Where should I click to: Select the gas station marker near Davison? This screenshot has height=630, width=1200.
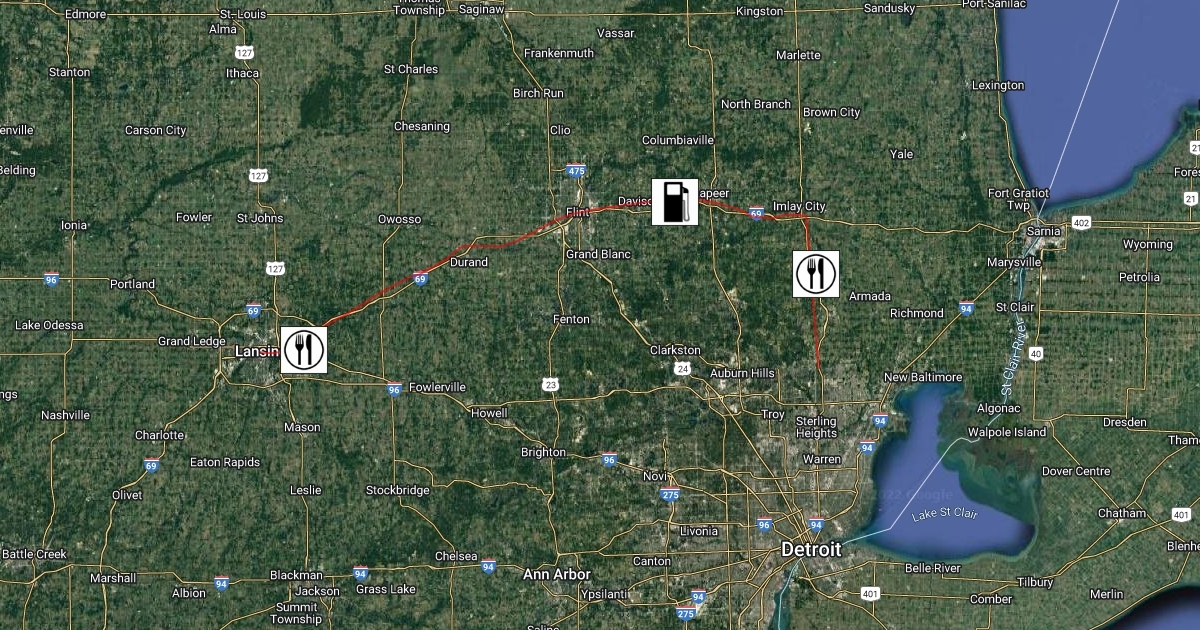(674, 202)
